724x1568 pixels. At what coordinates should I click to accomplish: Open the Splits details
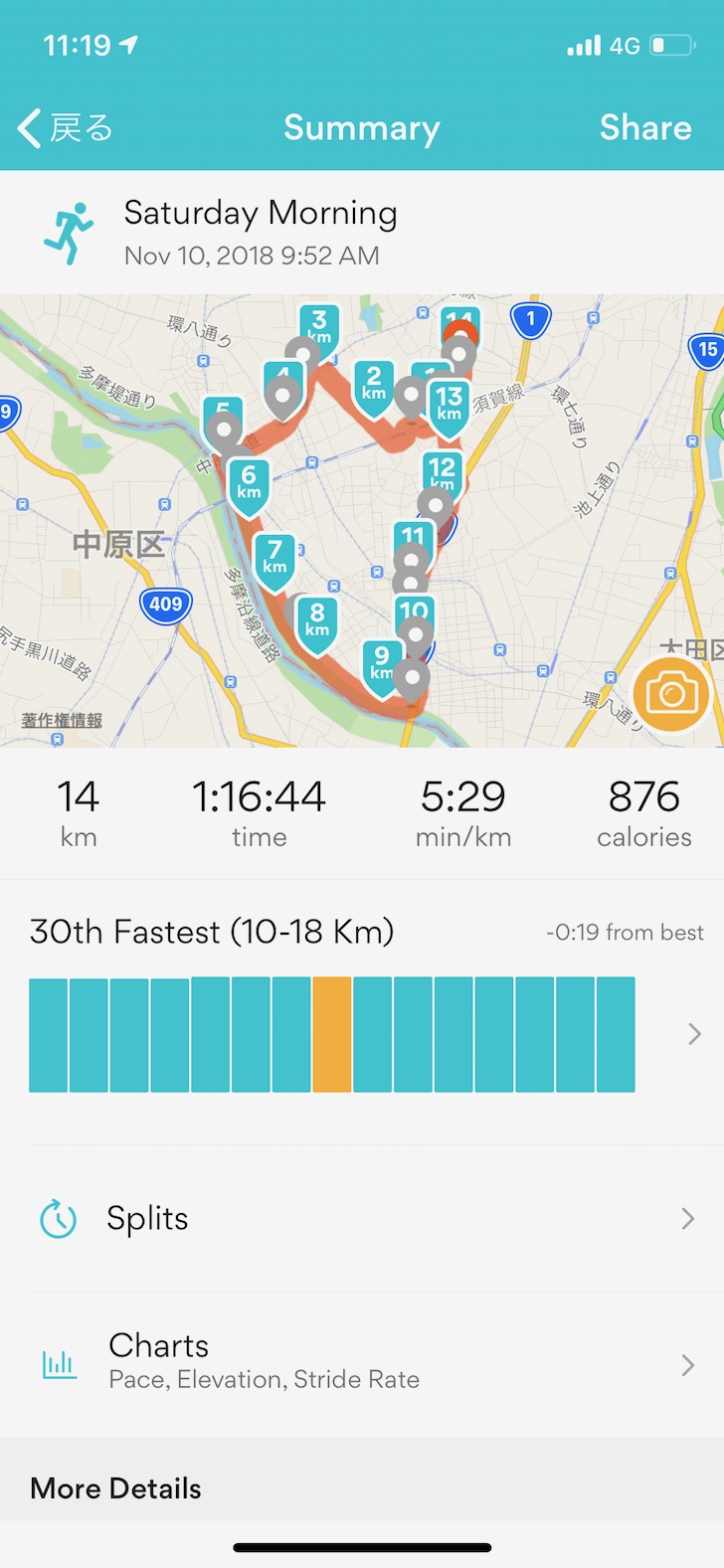pyautogui.click(x=361, y=1218)
